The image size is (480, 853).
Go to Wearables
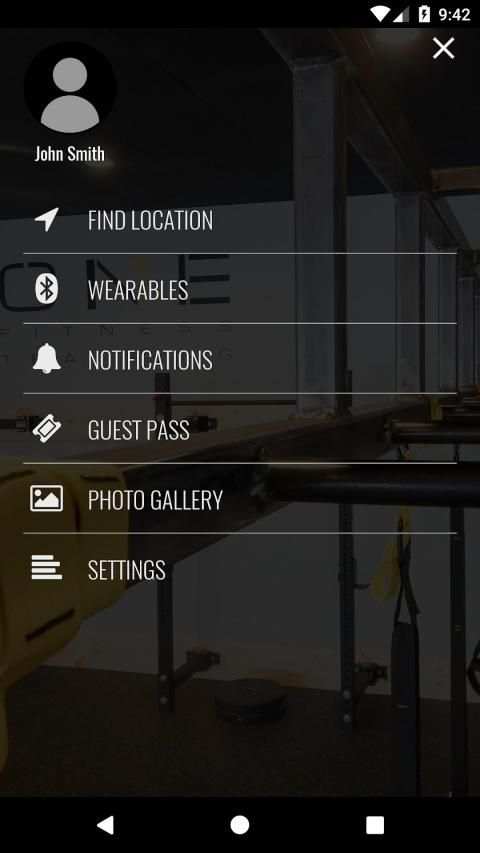coord(240,289)
